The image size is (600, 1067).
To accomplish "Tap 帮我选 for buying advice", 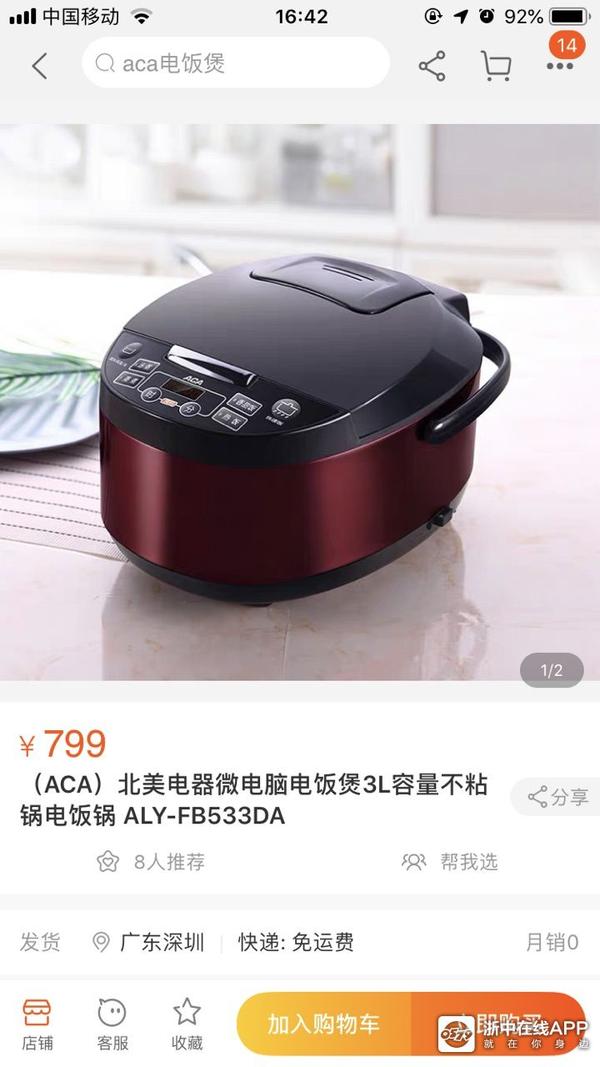I will coord(450,862).
